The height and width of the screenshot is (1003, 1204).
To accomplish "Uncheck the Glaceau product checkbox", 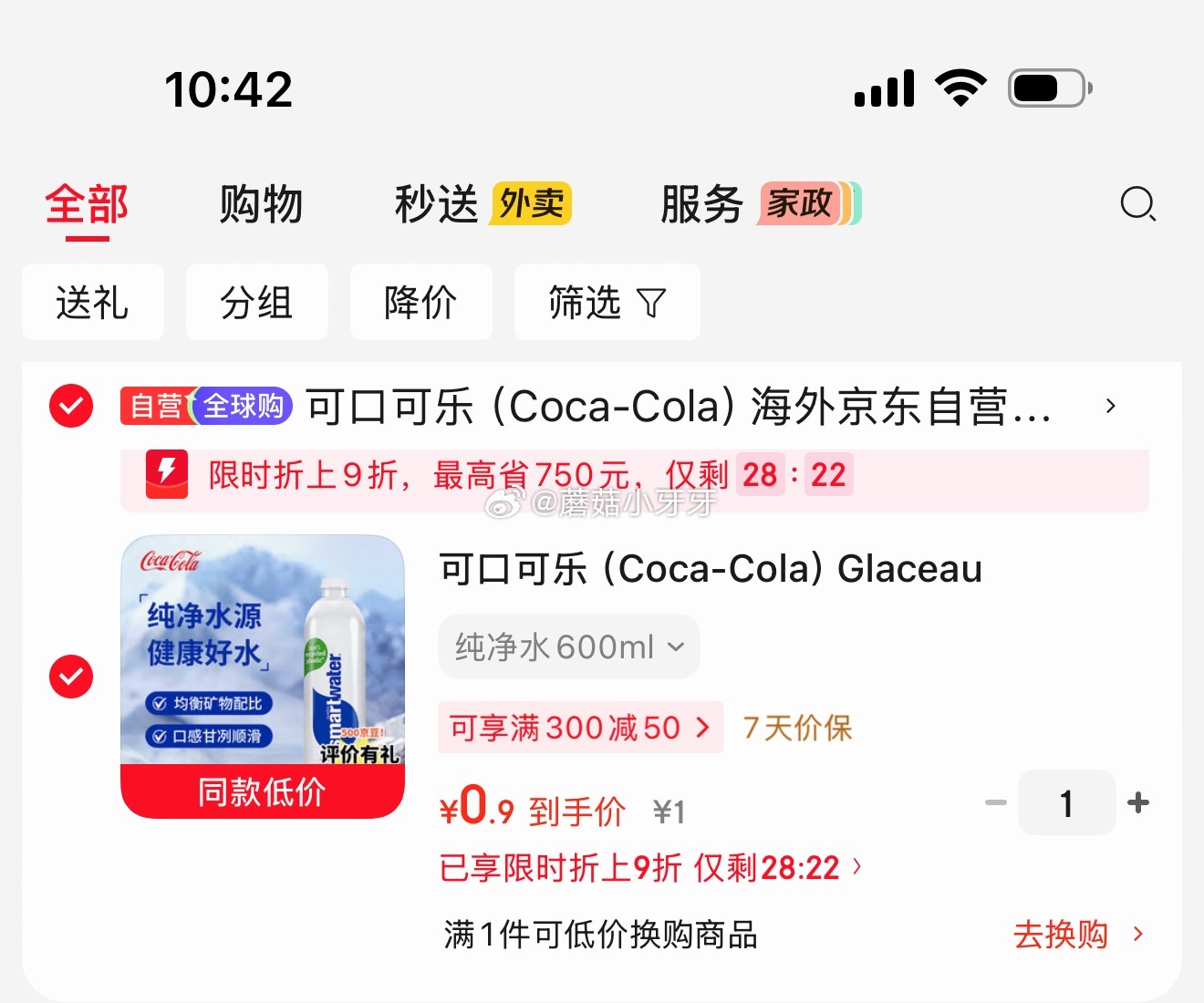I will click(71, 677).
